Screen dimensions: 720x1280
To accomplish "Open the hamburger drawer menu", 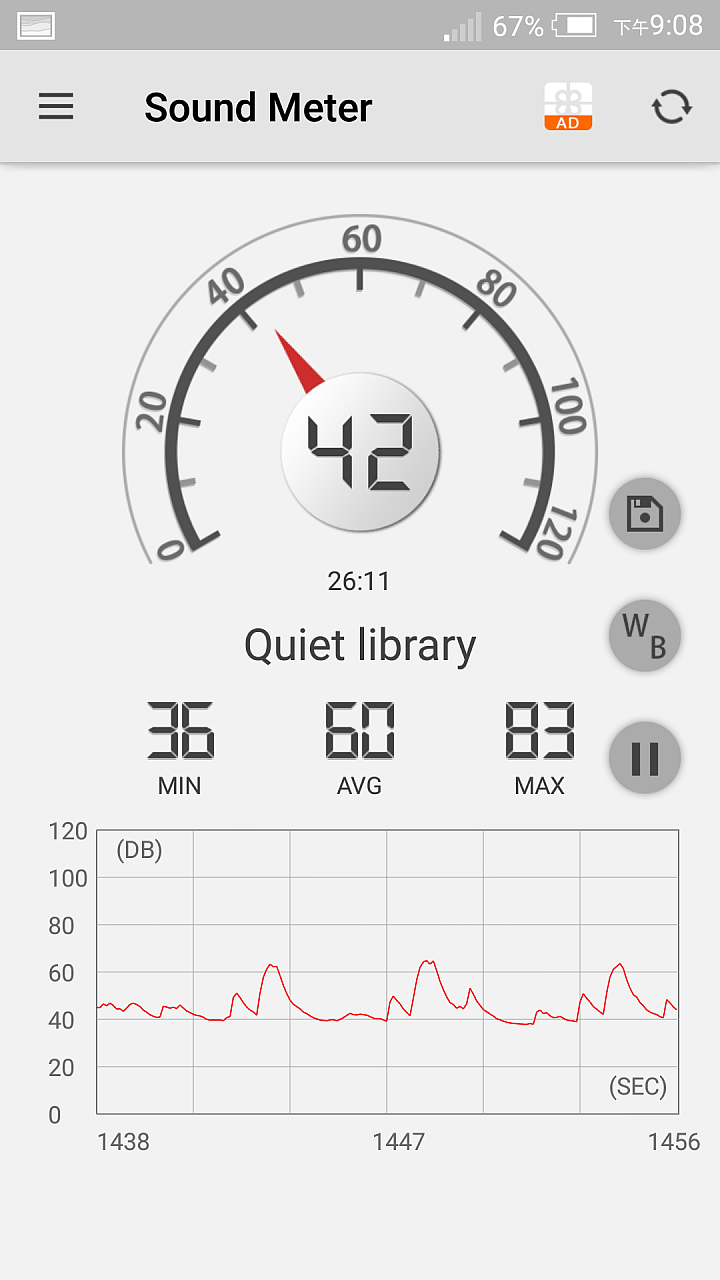I will pyautogui.click(x=56, y=107).
